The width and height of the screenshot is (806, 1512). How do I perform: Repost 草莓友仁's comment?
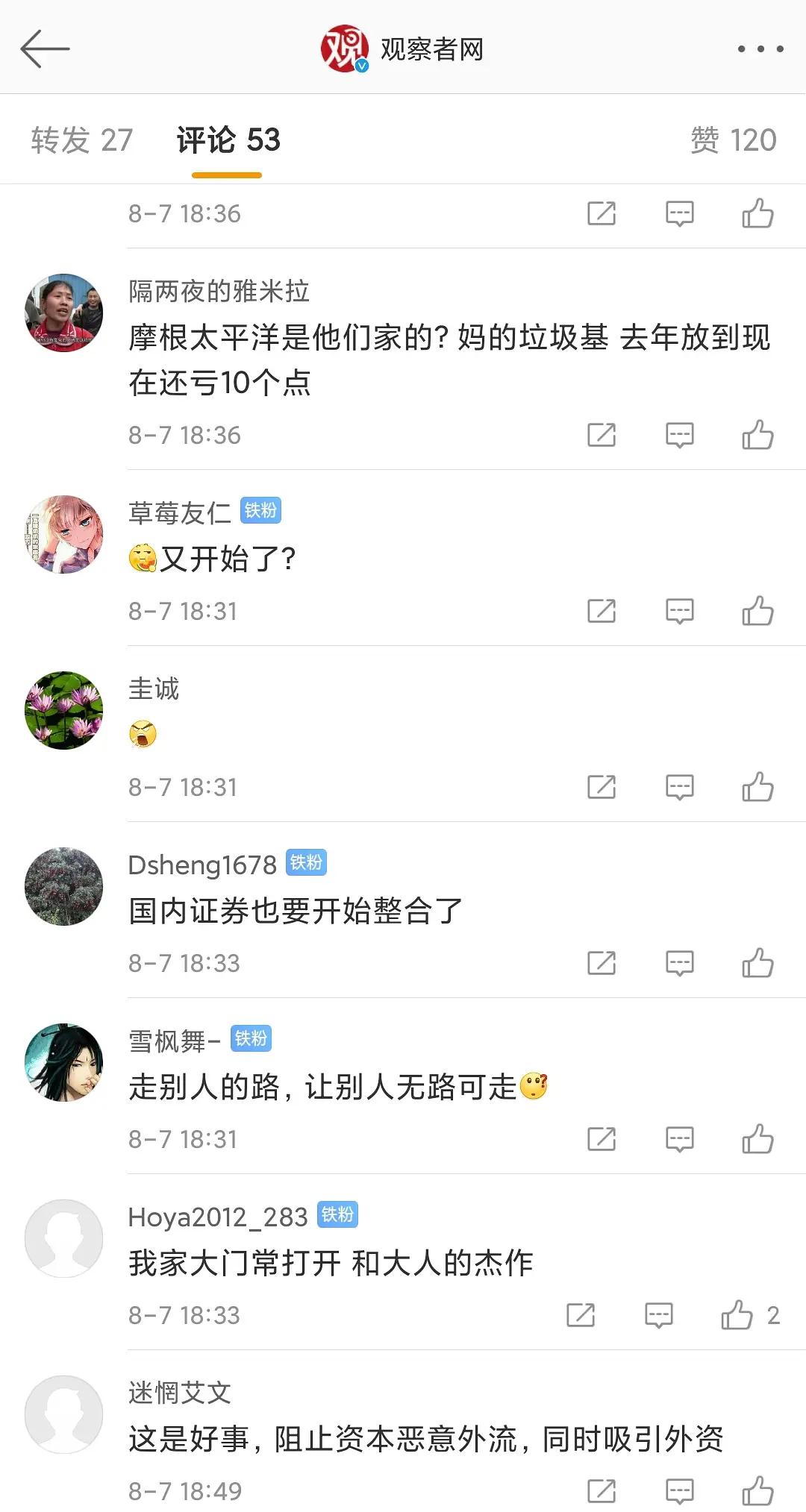pos(602,611)
